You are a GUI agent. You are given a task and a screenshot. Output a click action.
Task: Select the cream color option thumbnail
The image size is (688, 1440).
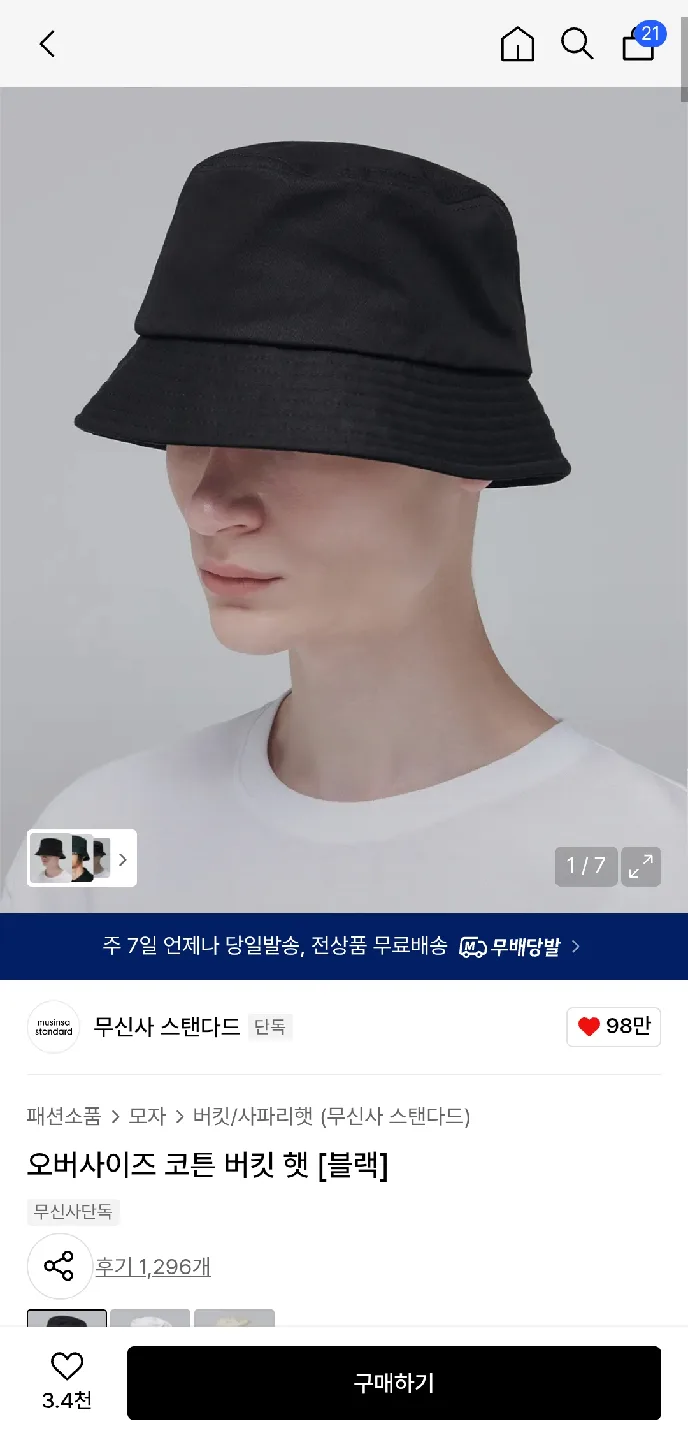(x=234, y=1319)
